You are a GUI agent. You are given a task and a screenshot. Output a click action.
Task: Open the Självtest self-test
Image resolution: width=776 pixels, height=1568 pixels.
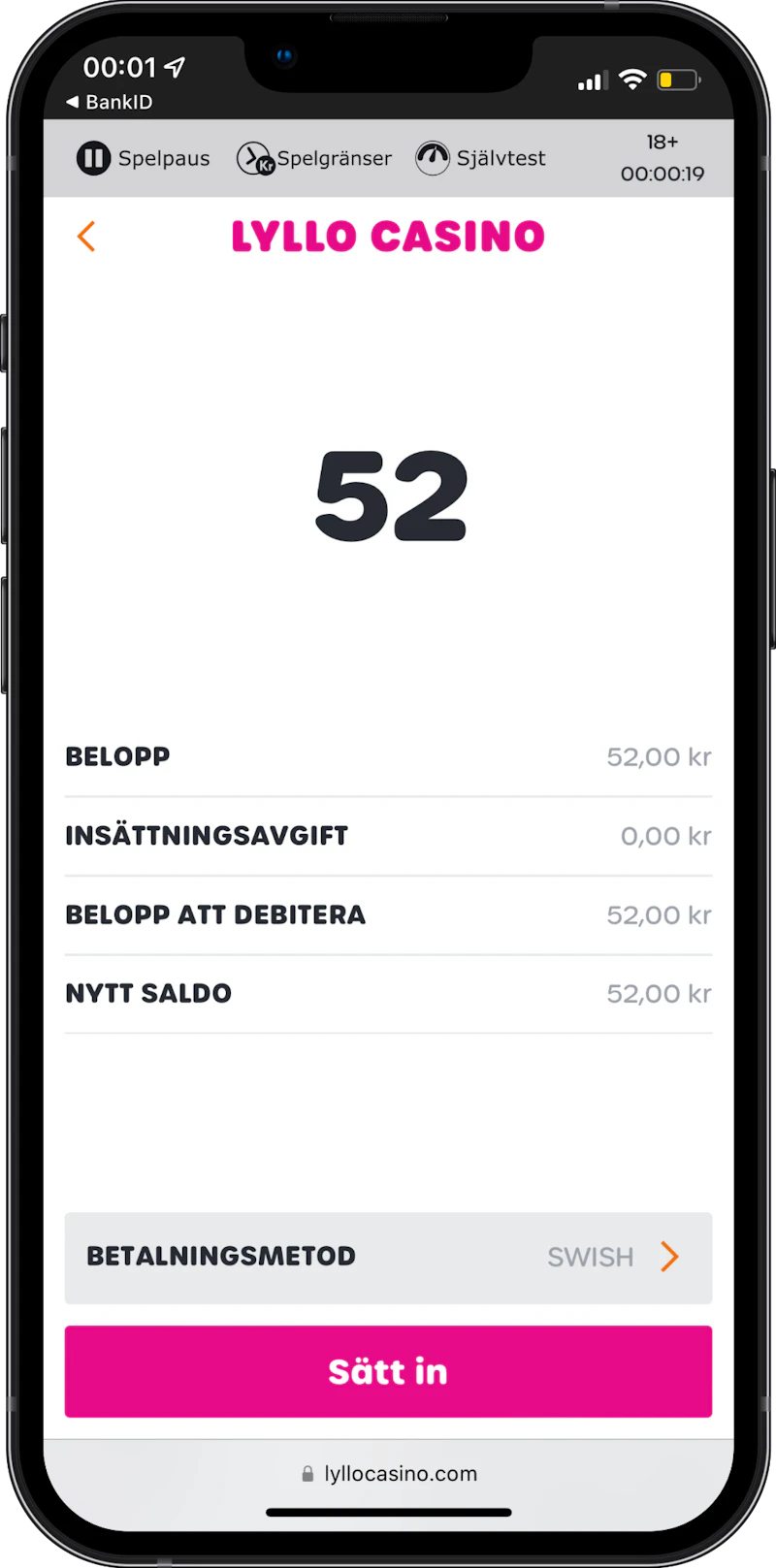pos(481,158)
